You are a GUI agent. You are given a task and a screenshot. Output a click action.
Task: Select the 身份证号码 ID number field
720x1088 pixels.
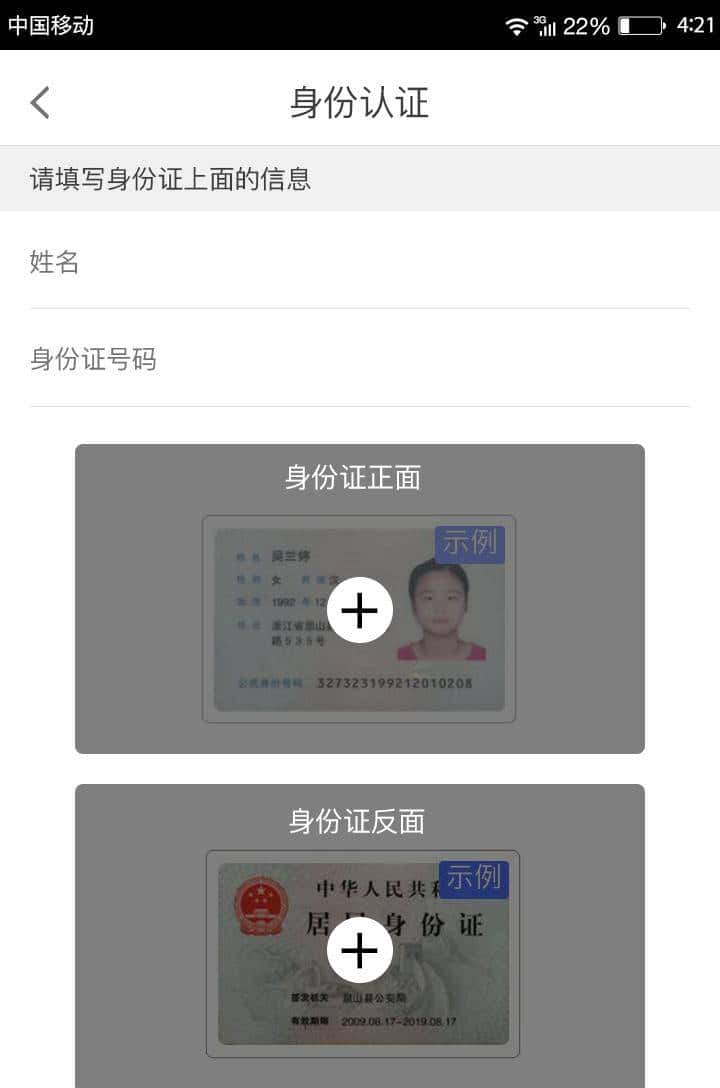[360, 358]
